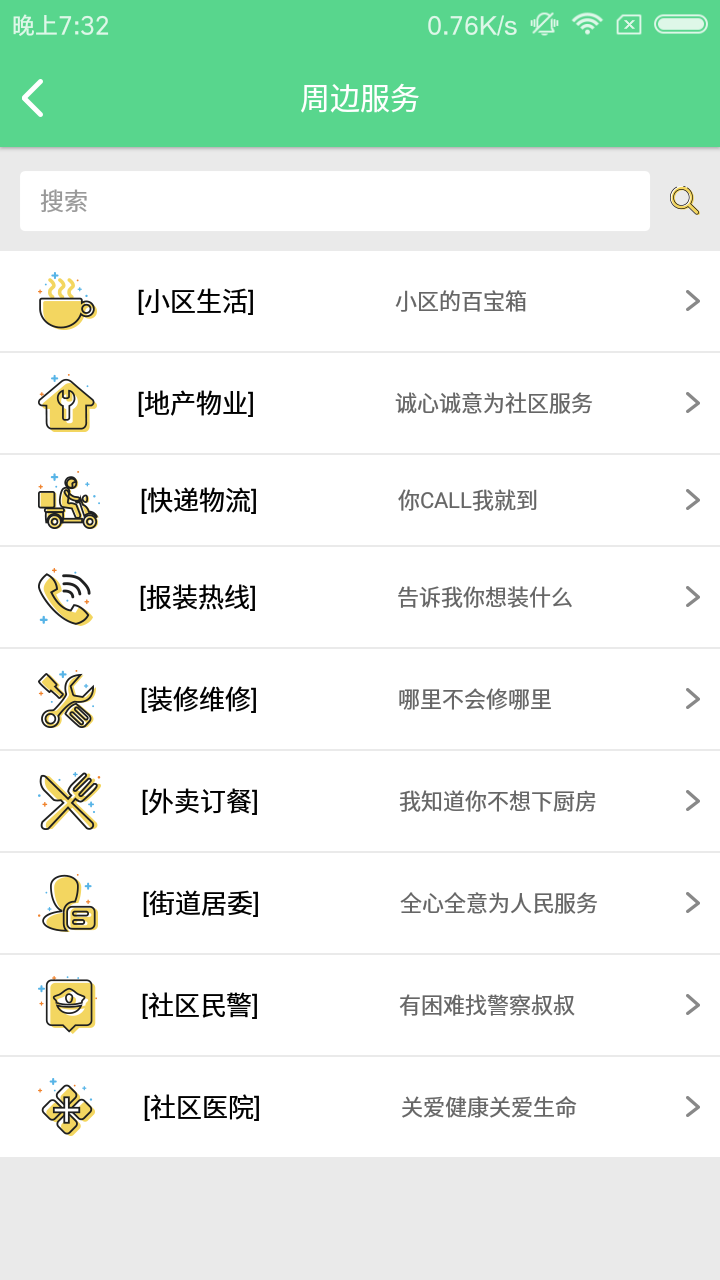Open 快递物流 details using the right arrow
Image resolution: width=720 pixels, height=1280 pixels.
(x=692, y=500)
